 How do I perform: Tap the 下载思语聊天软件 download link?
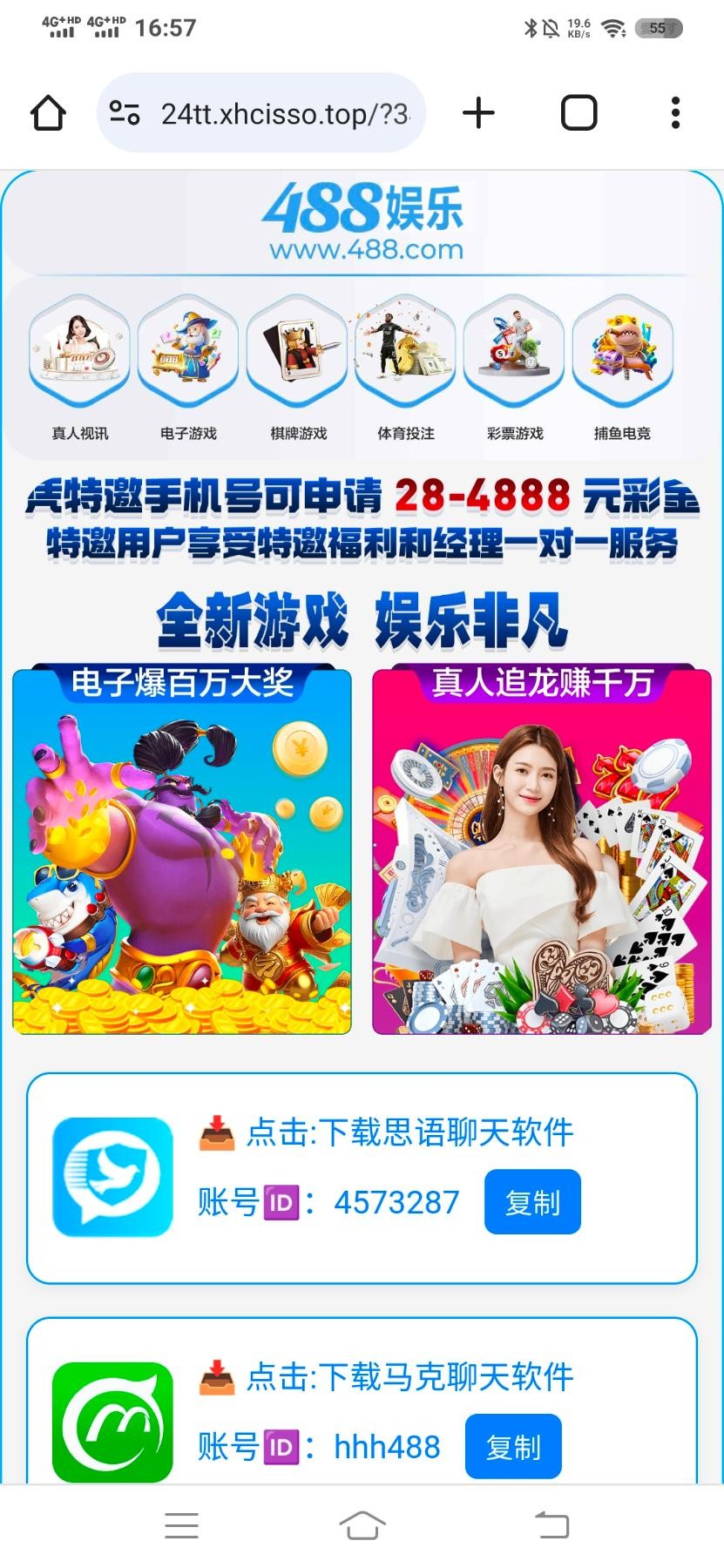point(409,1132)
